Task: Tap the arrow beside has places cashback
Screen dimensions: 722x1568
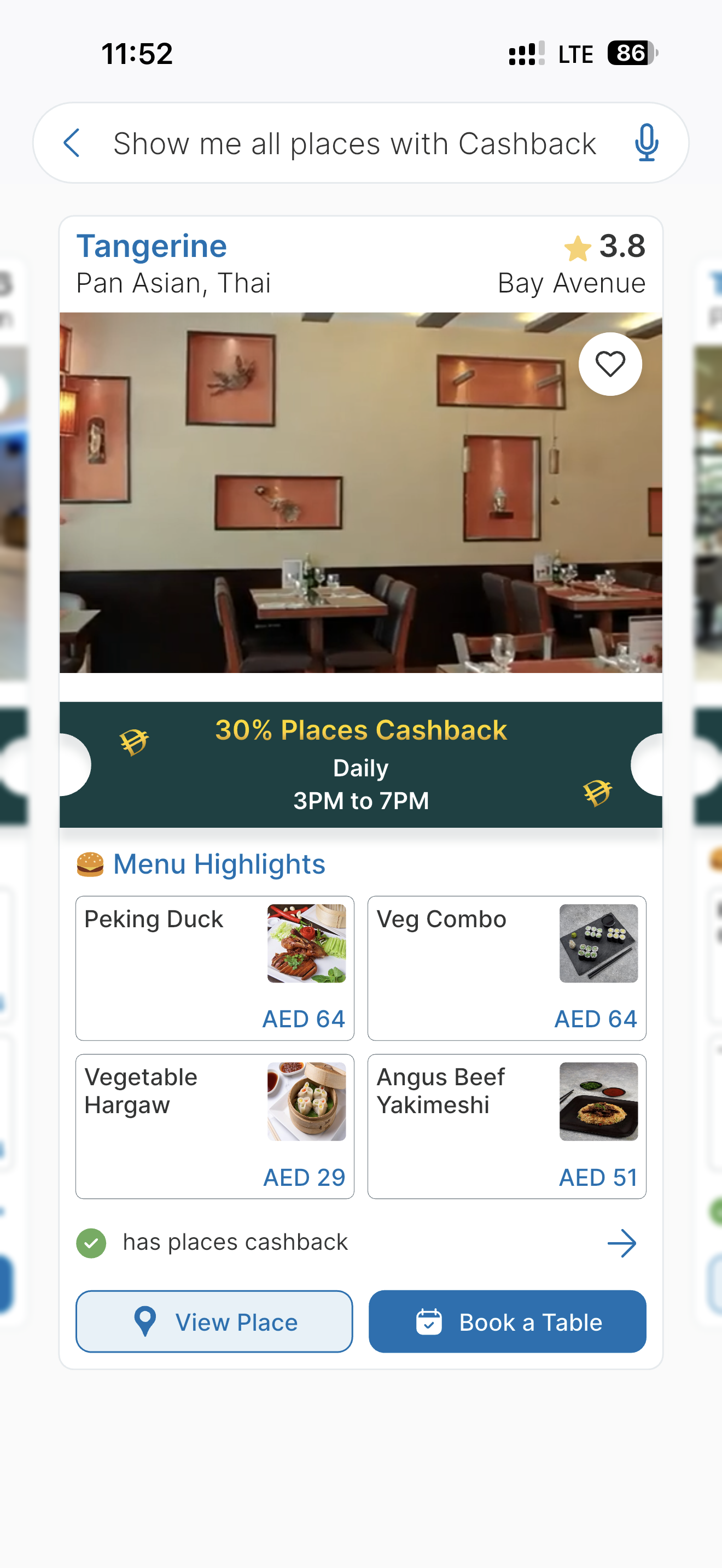Action: pyautogui.click(x=621, y=1242)
